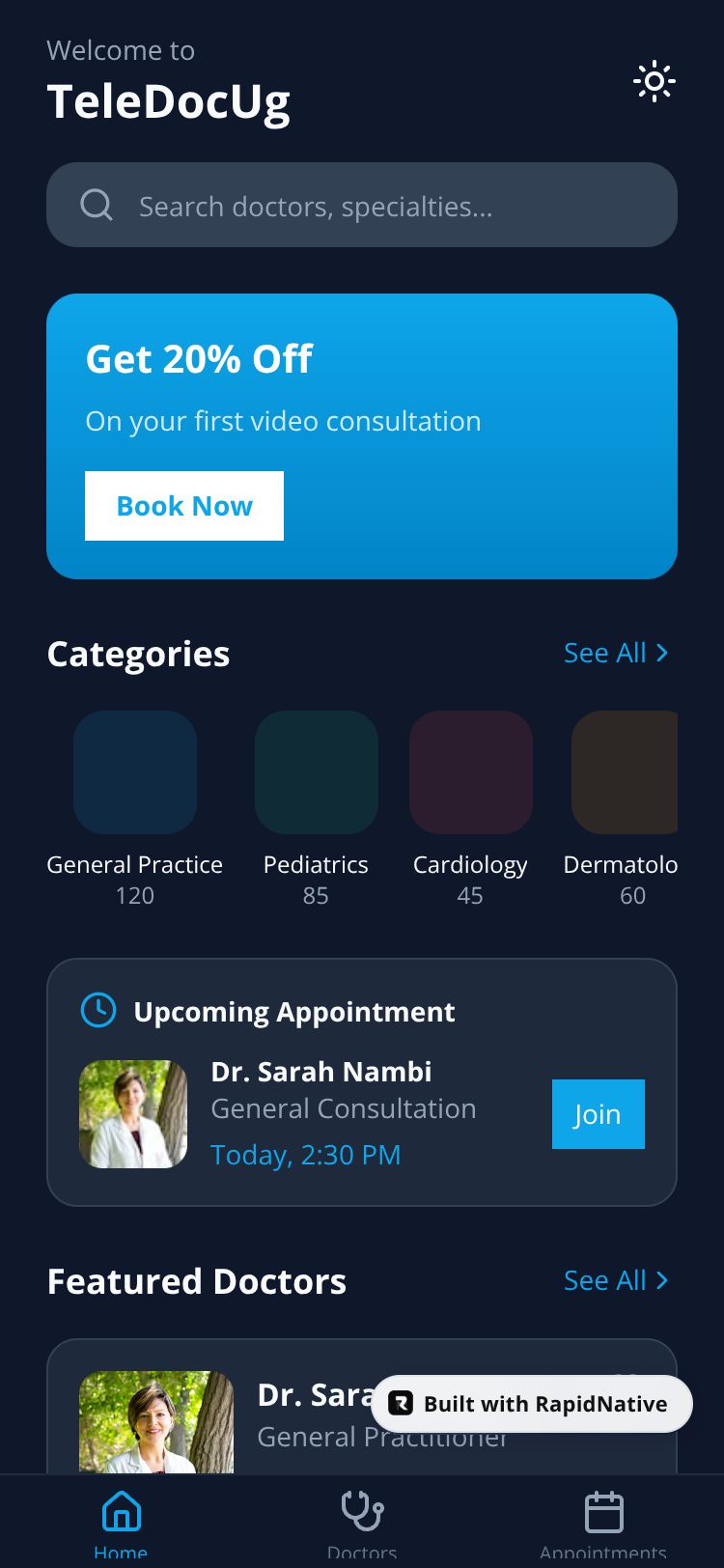Open the search doctors and specialties field
The height and width of the screenshot is (1568, 724).
coord(362,205)
